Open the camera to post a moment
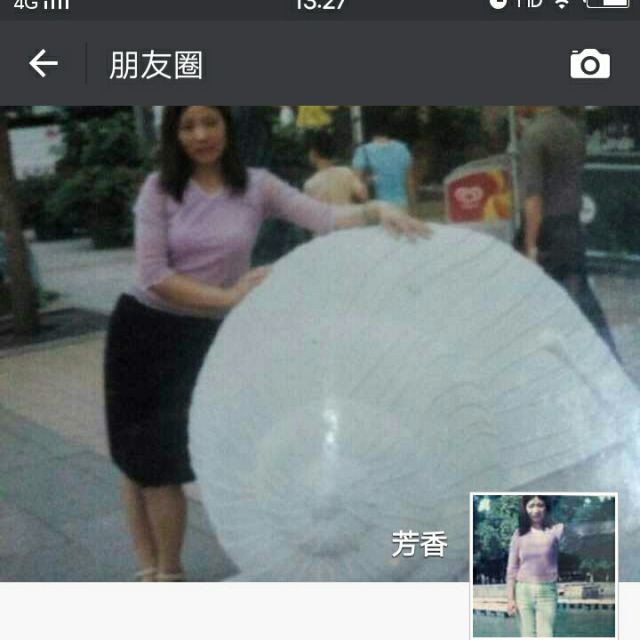This screenshot has height=640, width=640. [x=590, y=64]
